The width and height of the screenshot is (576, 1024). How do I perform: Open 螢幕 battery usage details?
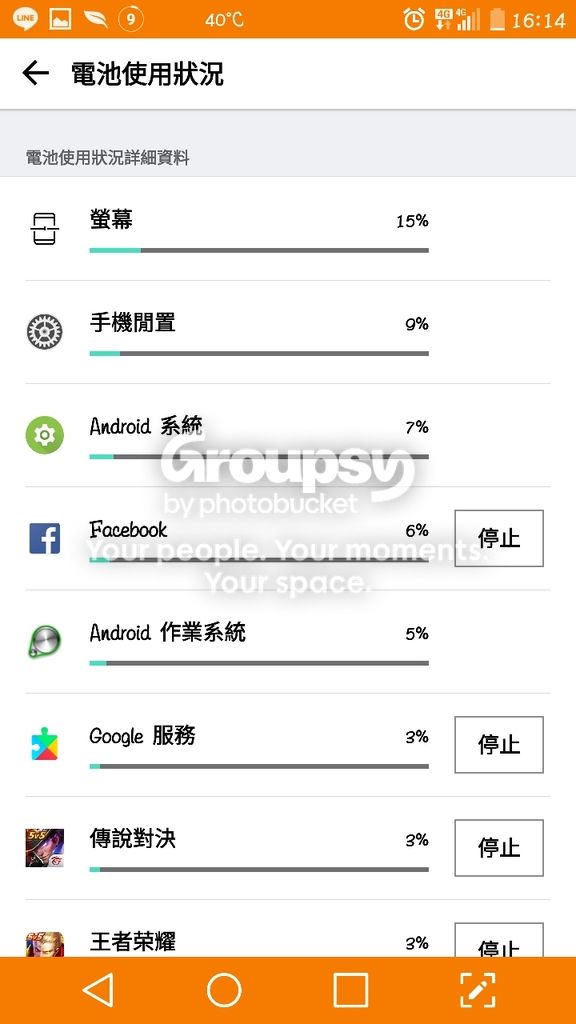click(x=288, y=229)
